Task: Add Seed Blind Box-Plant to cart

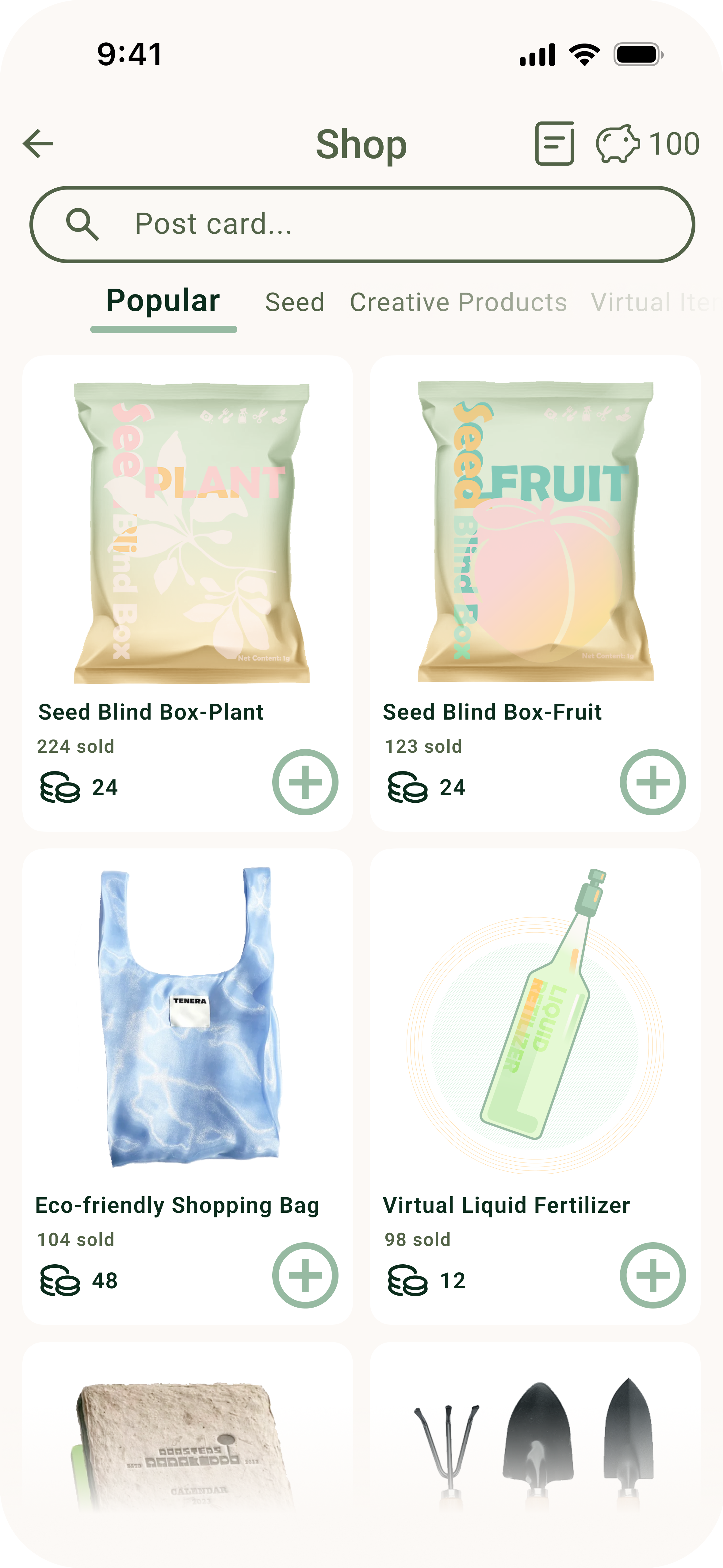Action: point(305,782)
